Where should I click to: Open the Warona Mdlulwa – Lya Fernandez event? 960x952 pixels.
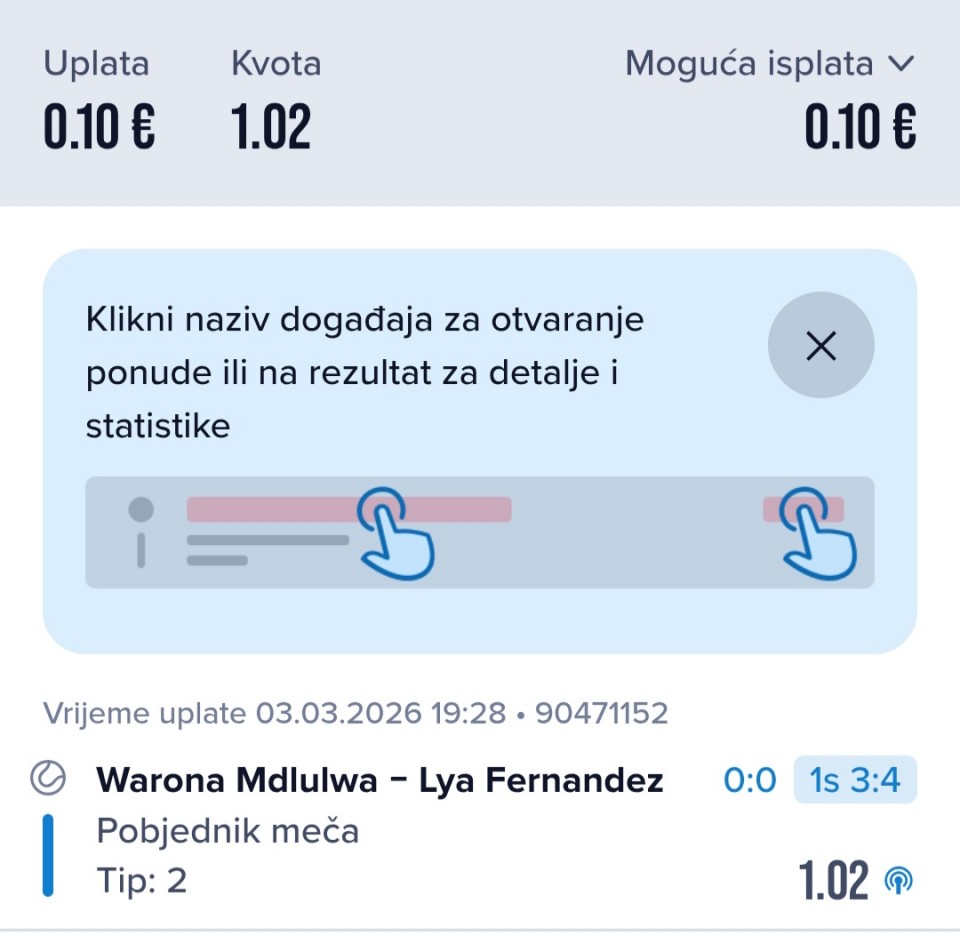point(380,781)
